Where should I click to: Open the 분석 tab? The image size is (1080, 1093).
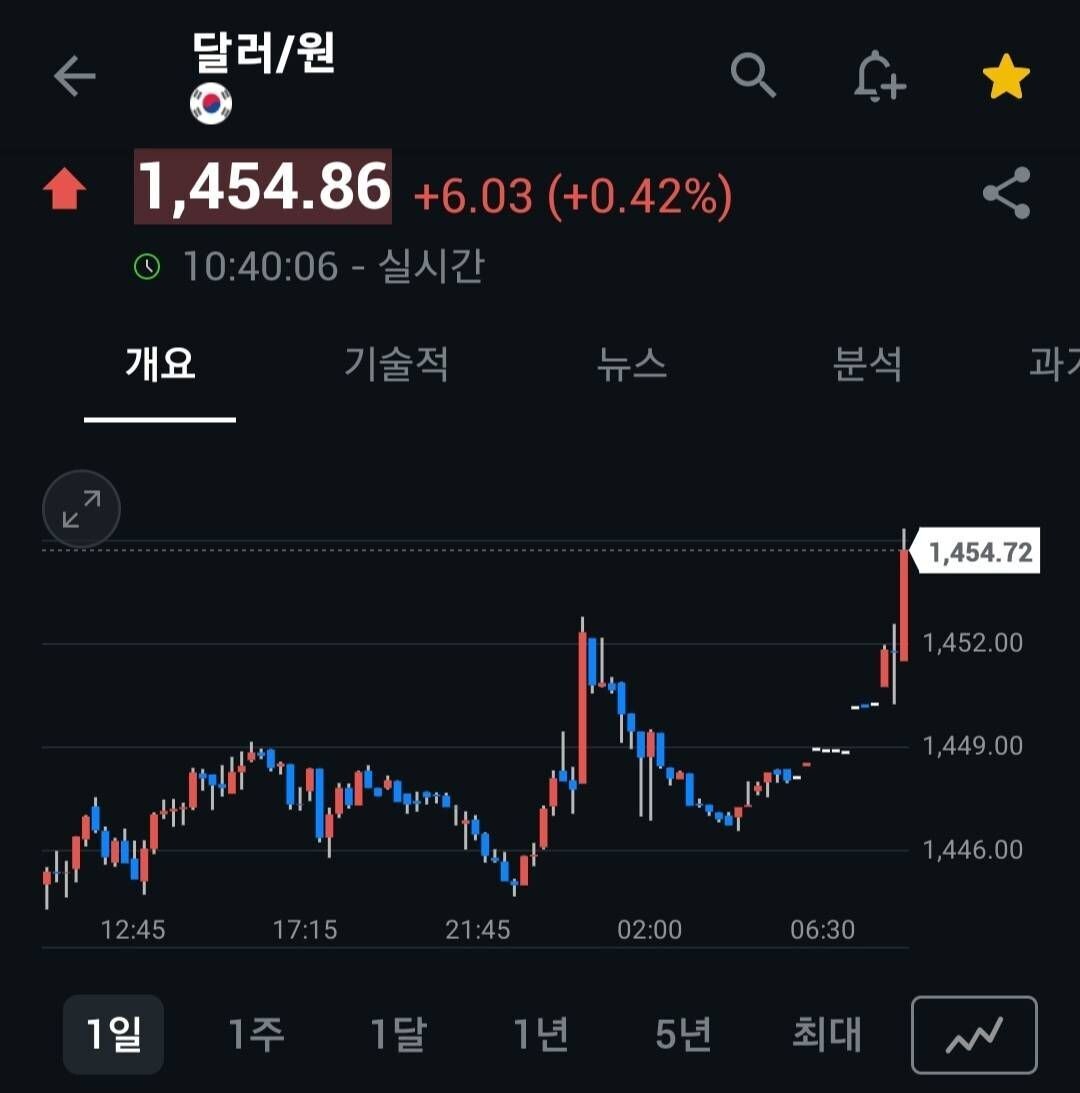(868, 367)
